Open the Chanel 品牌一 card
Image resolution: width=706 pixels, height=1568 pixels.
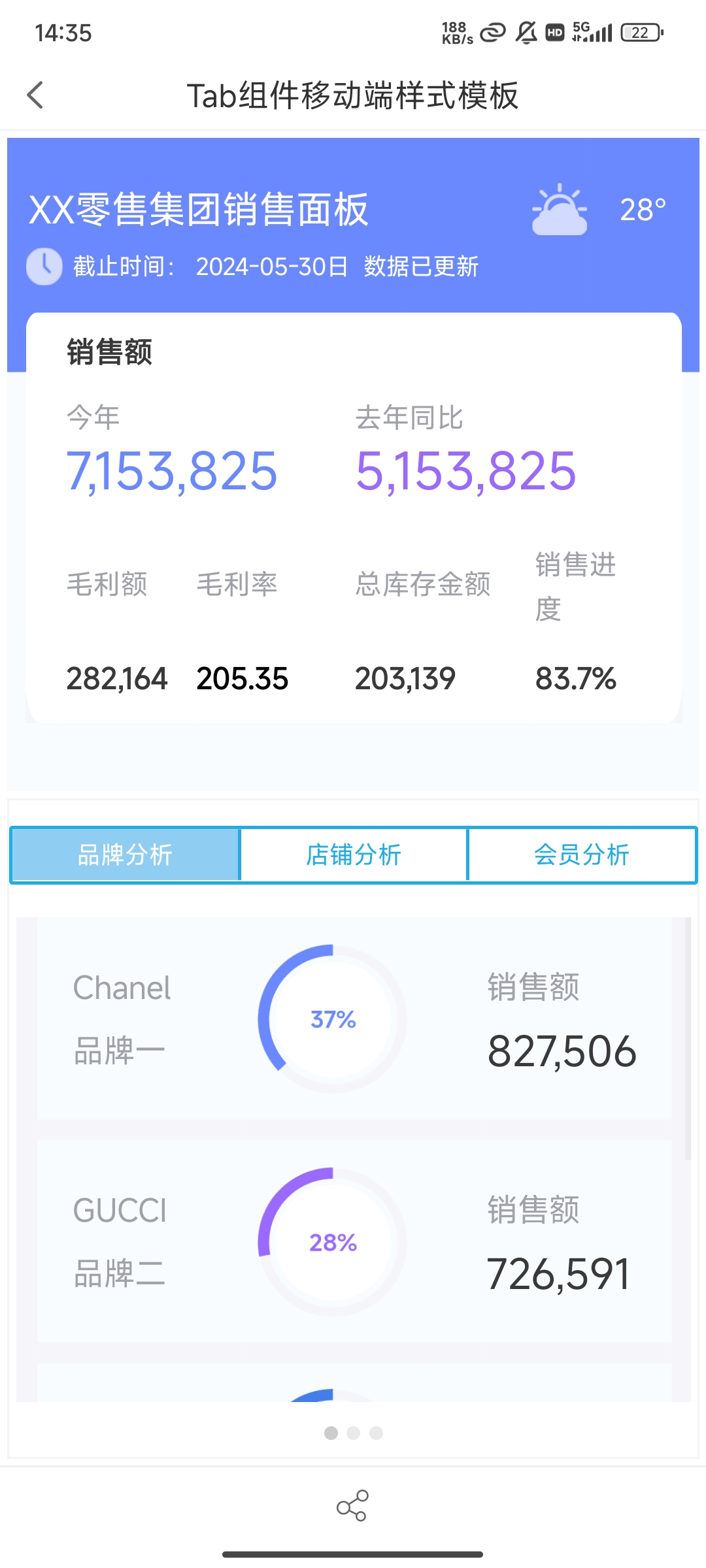click(x=354, y=1019)
